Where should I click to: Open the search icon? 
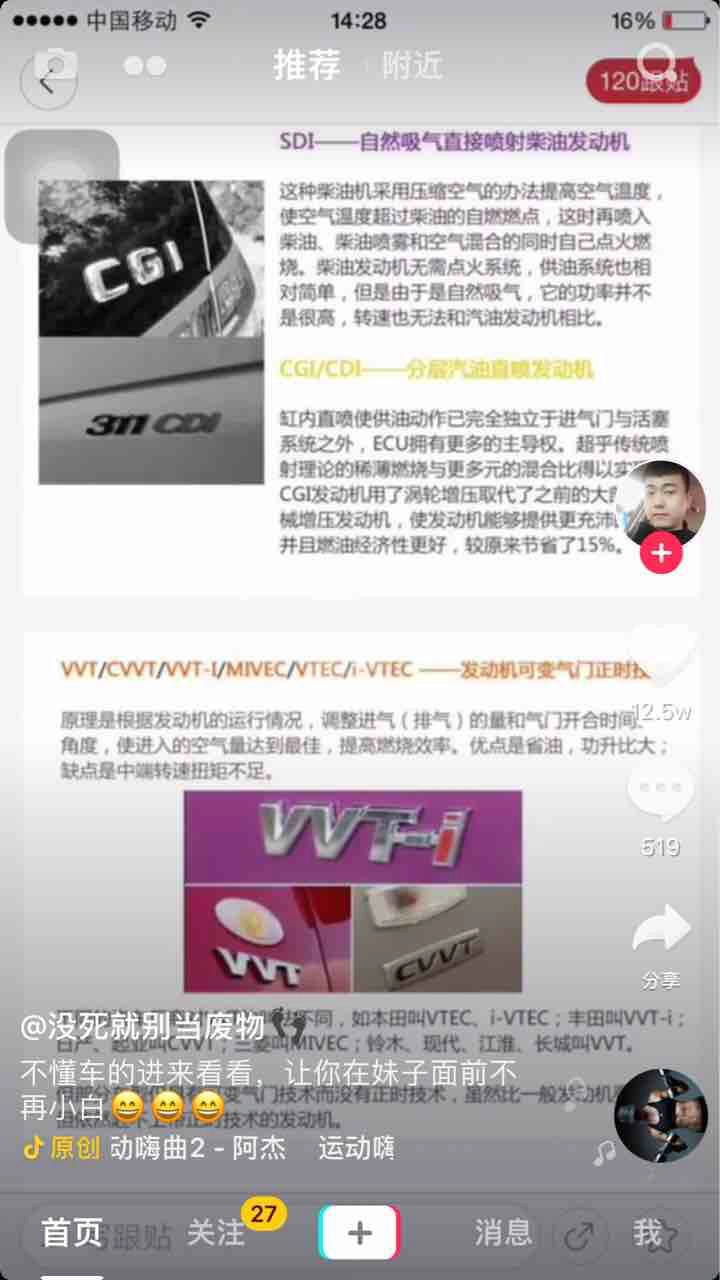point(657,64)
